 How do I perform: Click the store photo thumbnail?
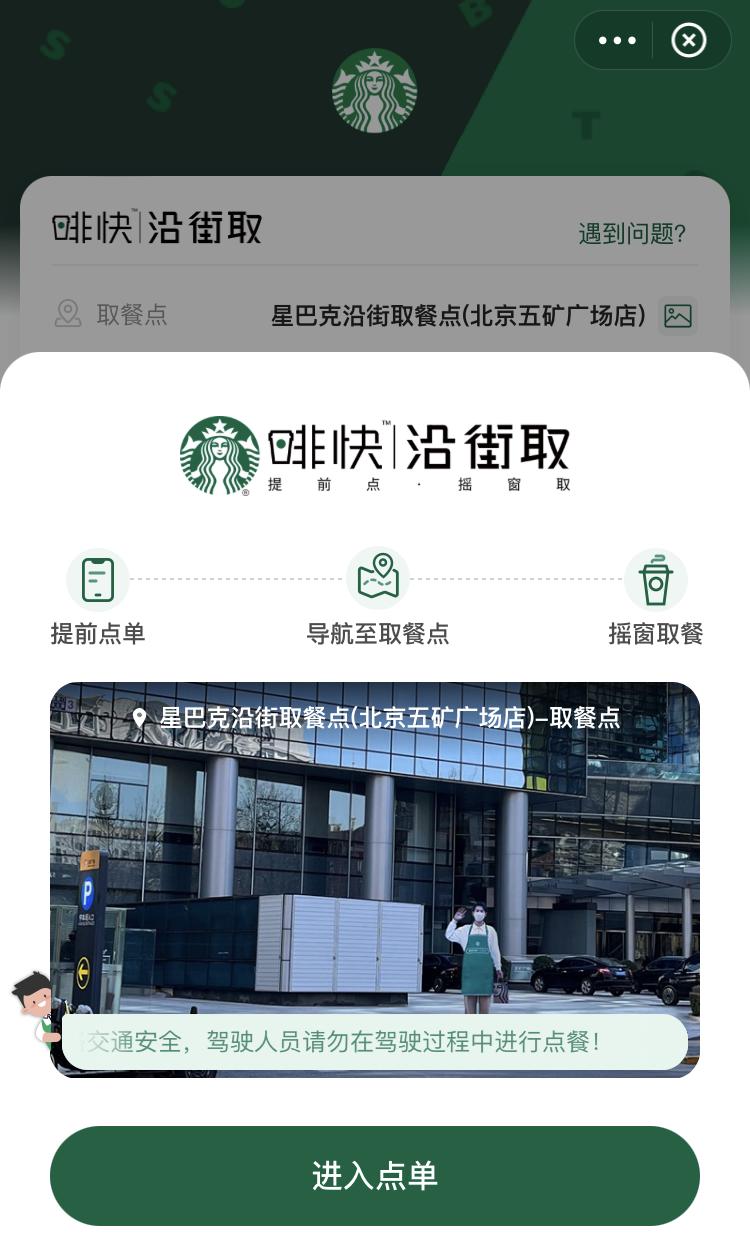click(375, 880)
